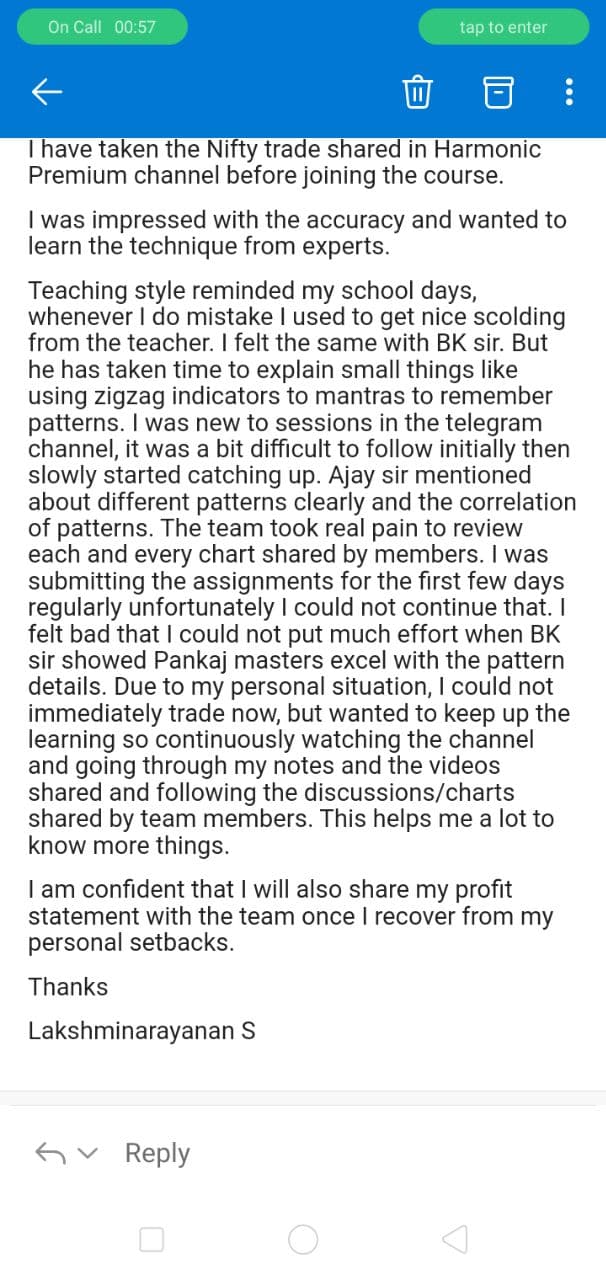This screenshot has height=1280, width=606.
Task: Reply to this email
Action: click(157, 1153)
